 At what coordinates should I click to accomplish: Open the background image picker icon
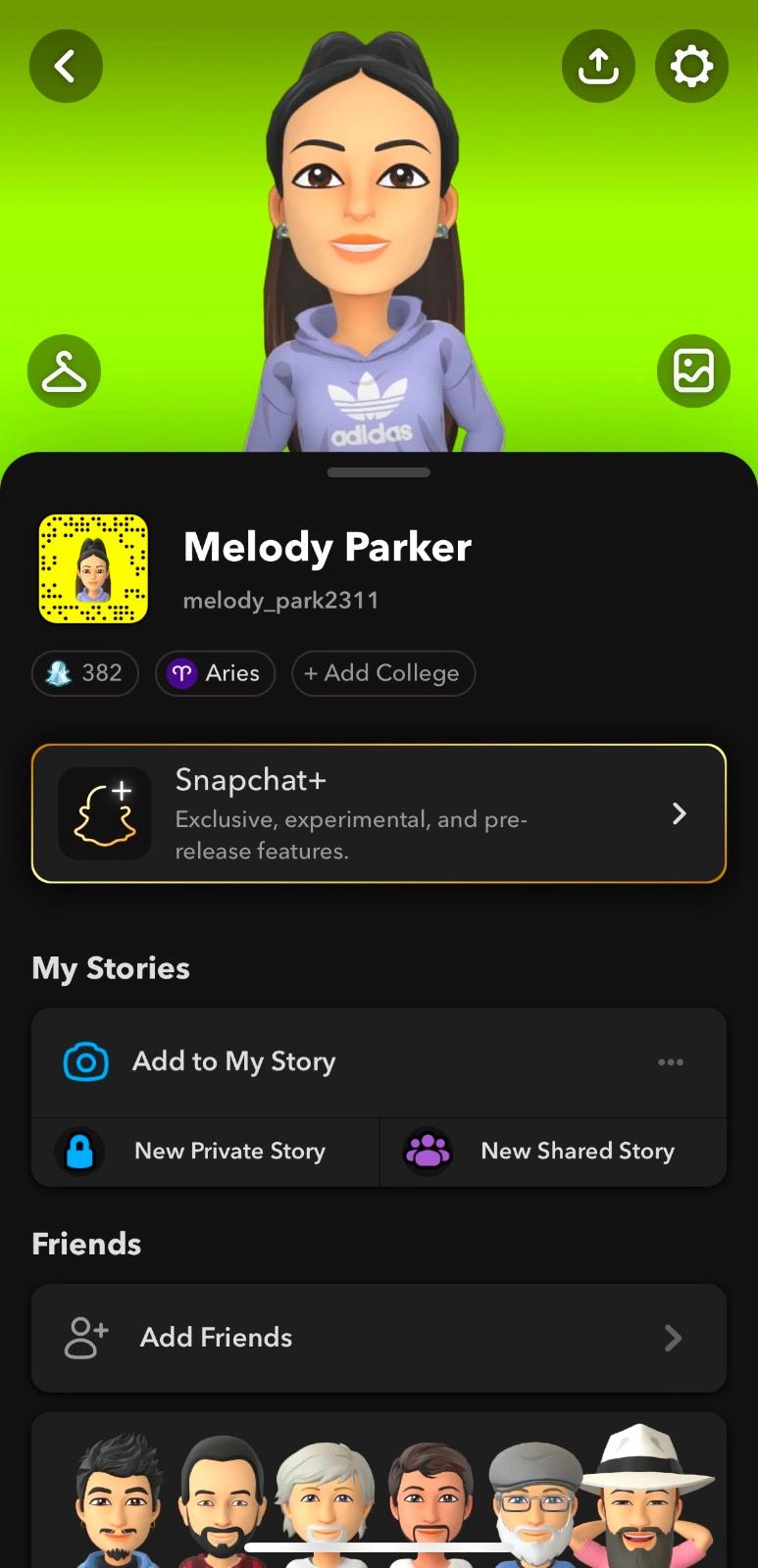tap(693, 371)
